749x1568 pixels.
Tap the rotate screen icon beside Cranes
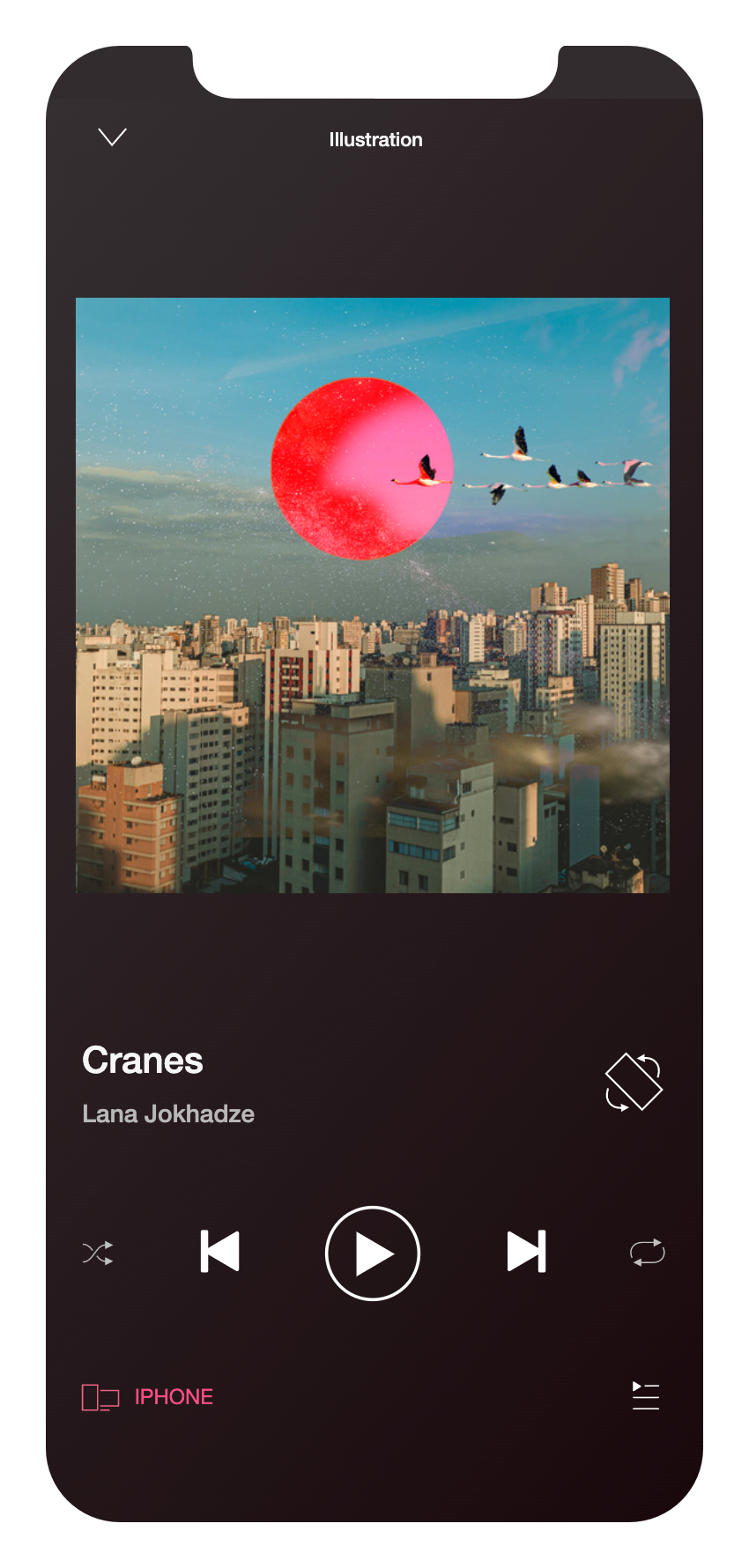[634, 1082]
